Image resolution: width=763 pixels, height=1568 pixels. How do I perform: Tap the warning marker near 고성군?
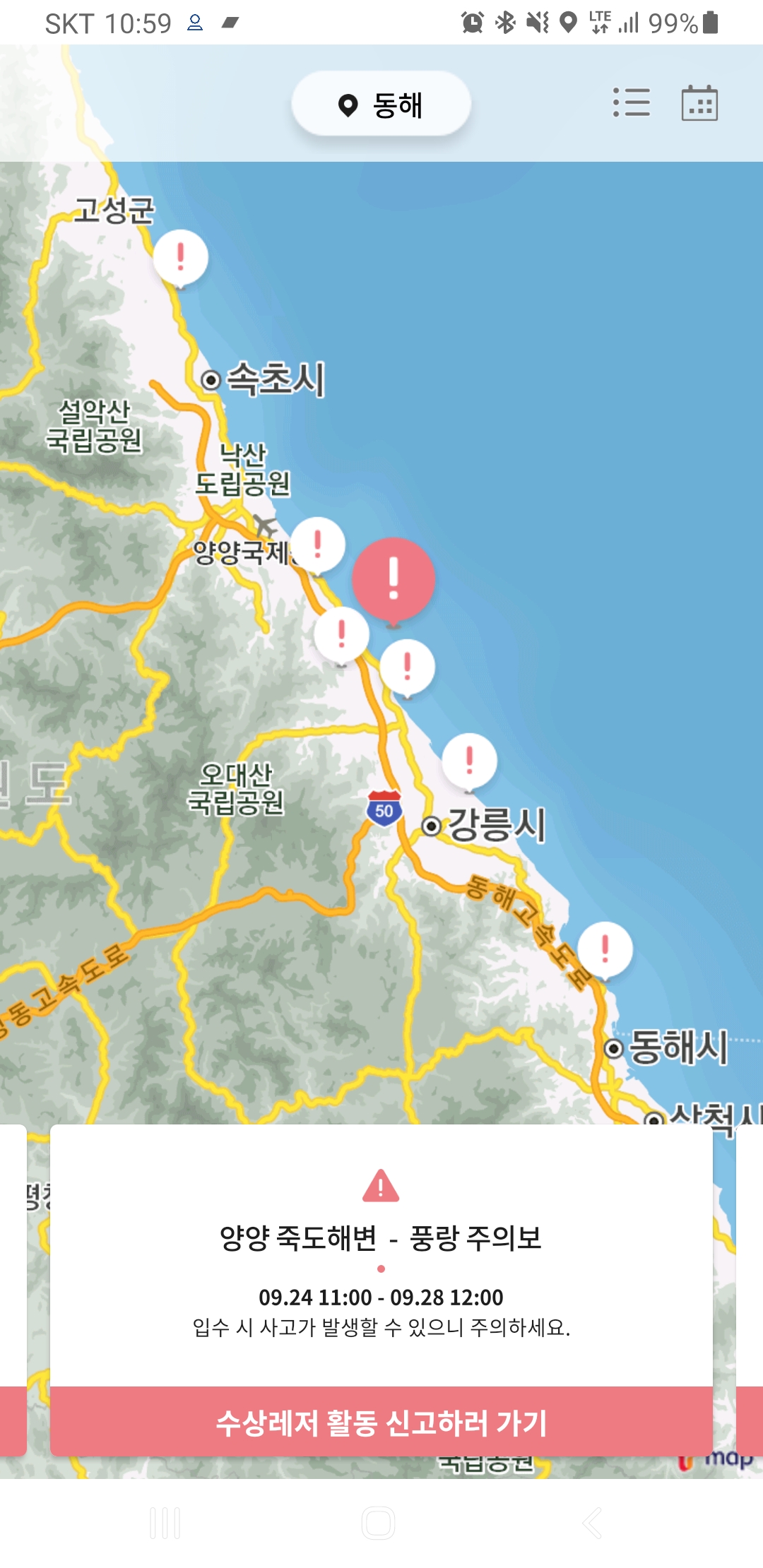point(181,256)
